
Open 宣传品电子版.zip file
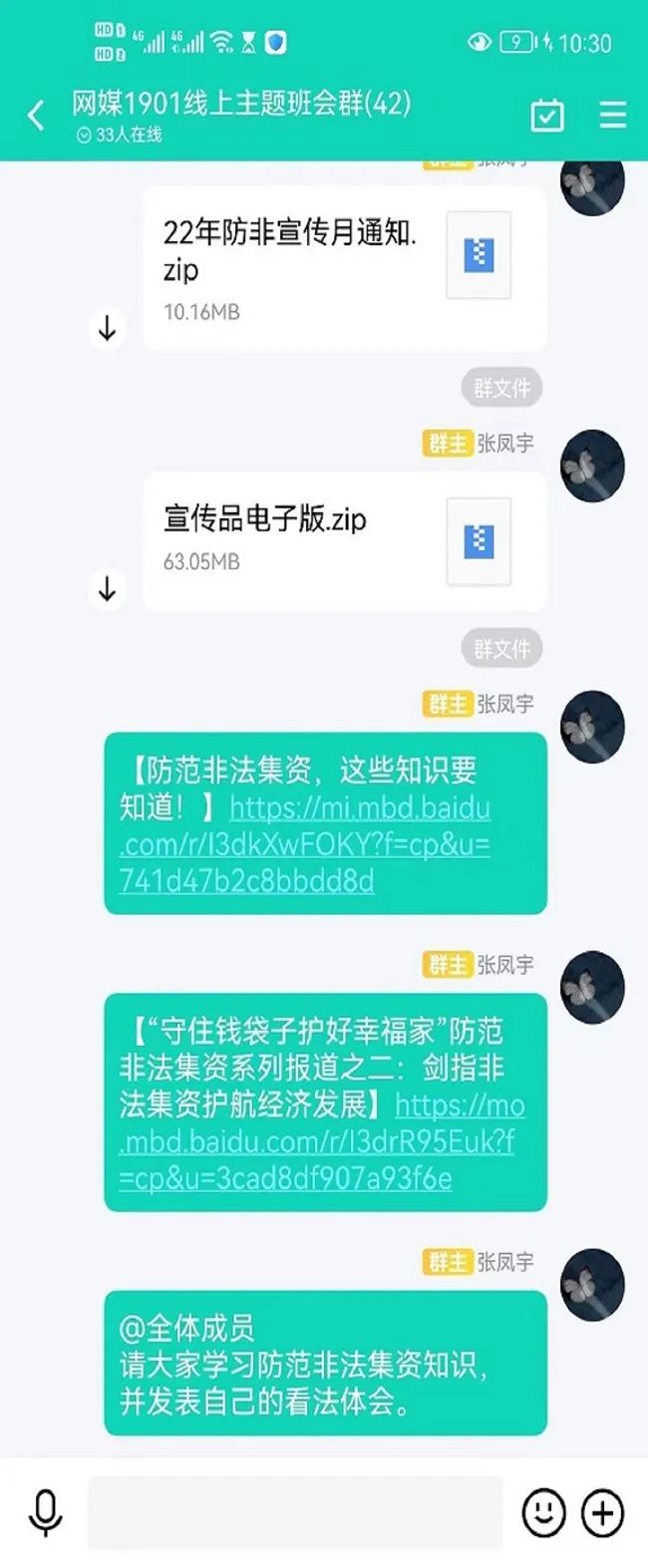coord(344,540)
